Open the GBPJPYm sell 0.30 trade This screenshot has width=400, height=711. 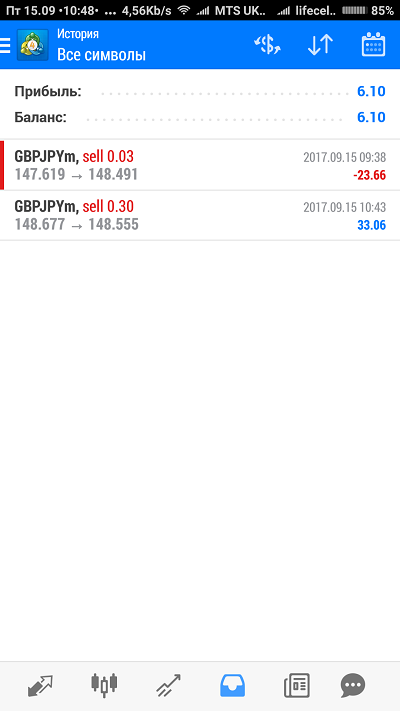click(x=200, y=216)
